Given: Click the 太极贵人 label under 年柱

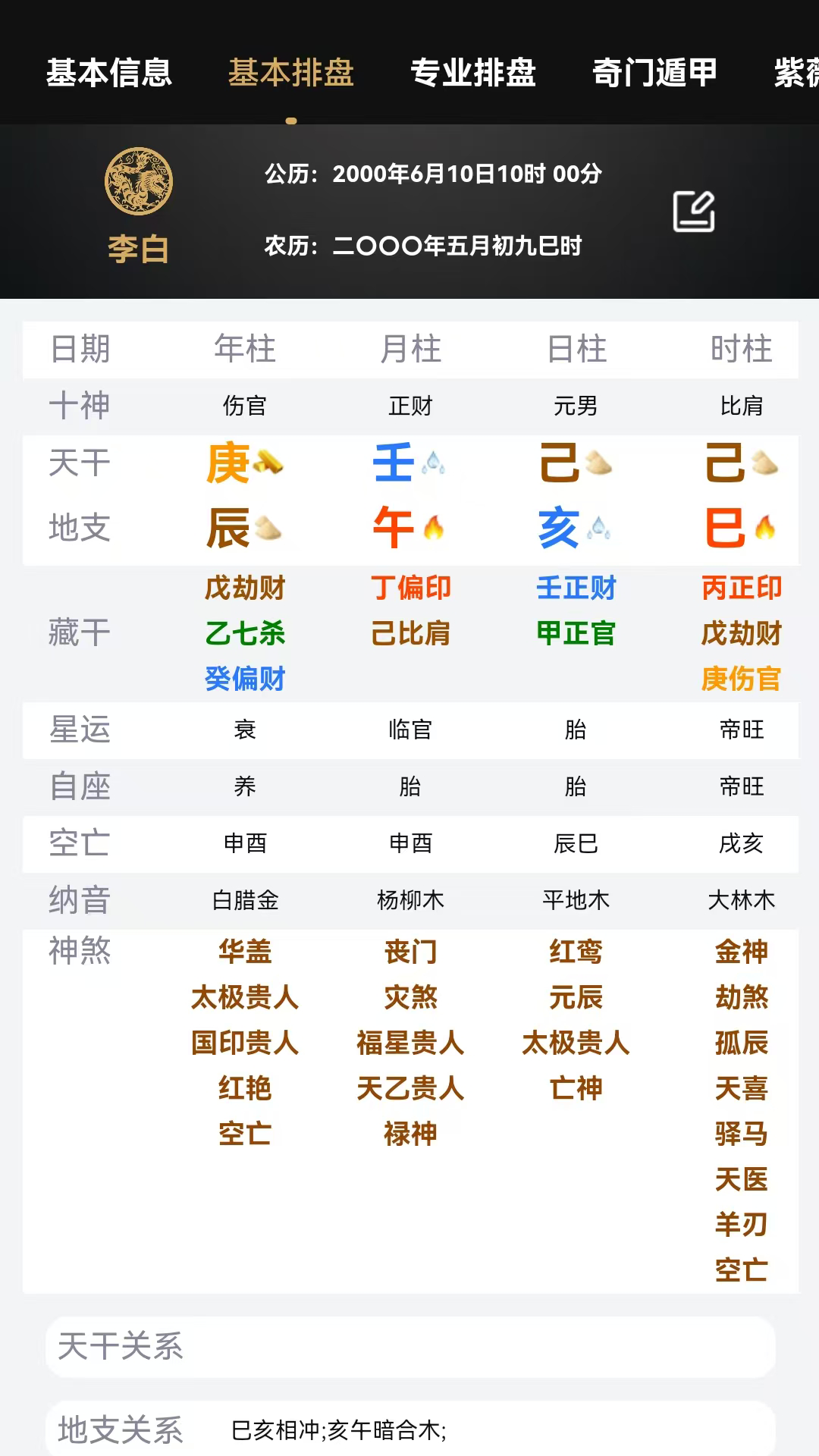Looking at the screenshot, I should (x=244, y=998).
